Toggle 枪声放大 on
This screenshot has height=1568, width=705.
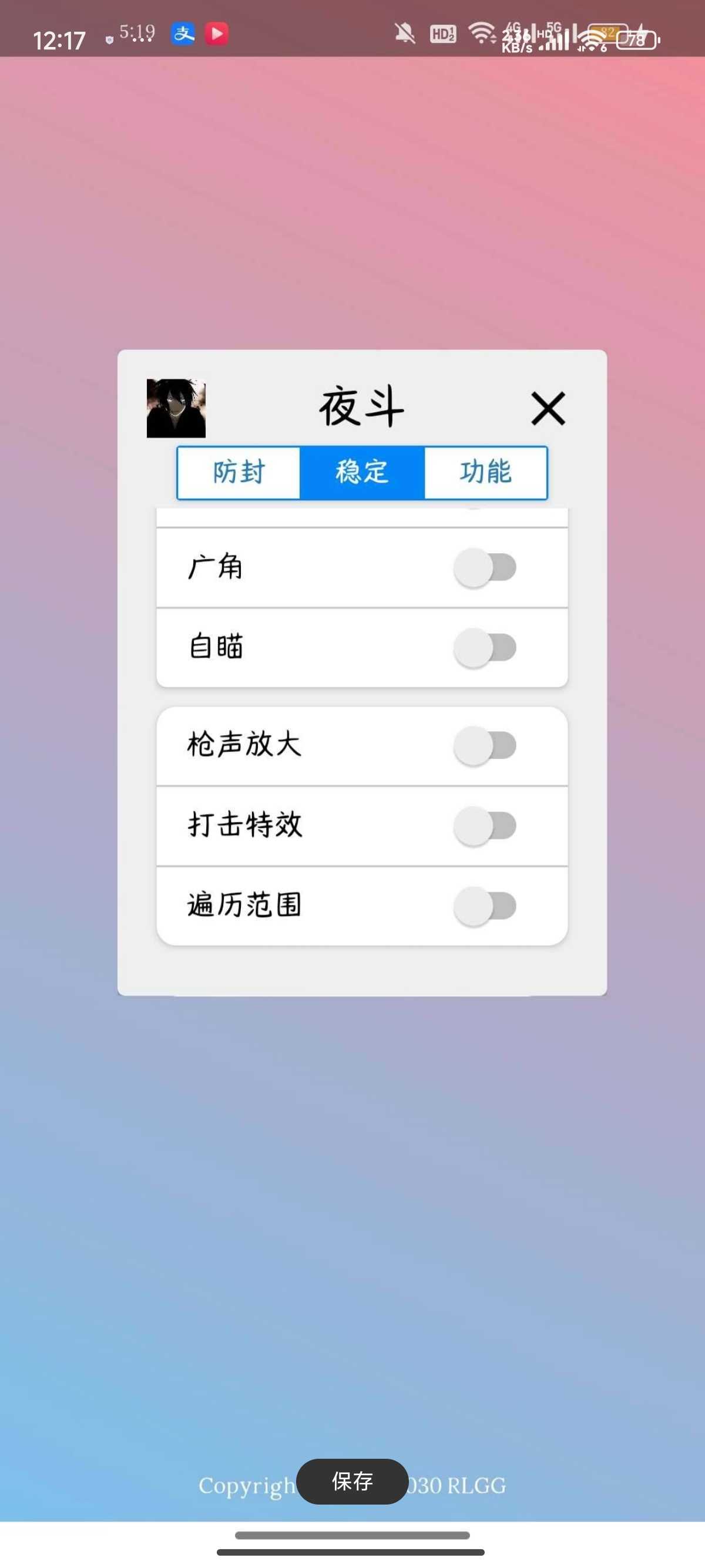click(485, 745)
